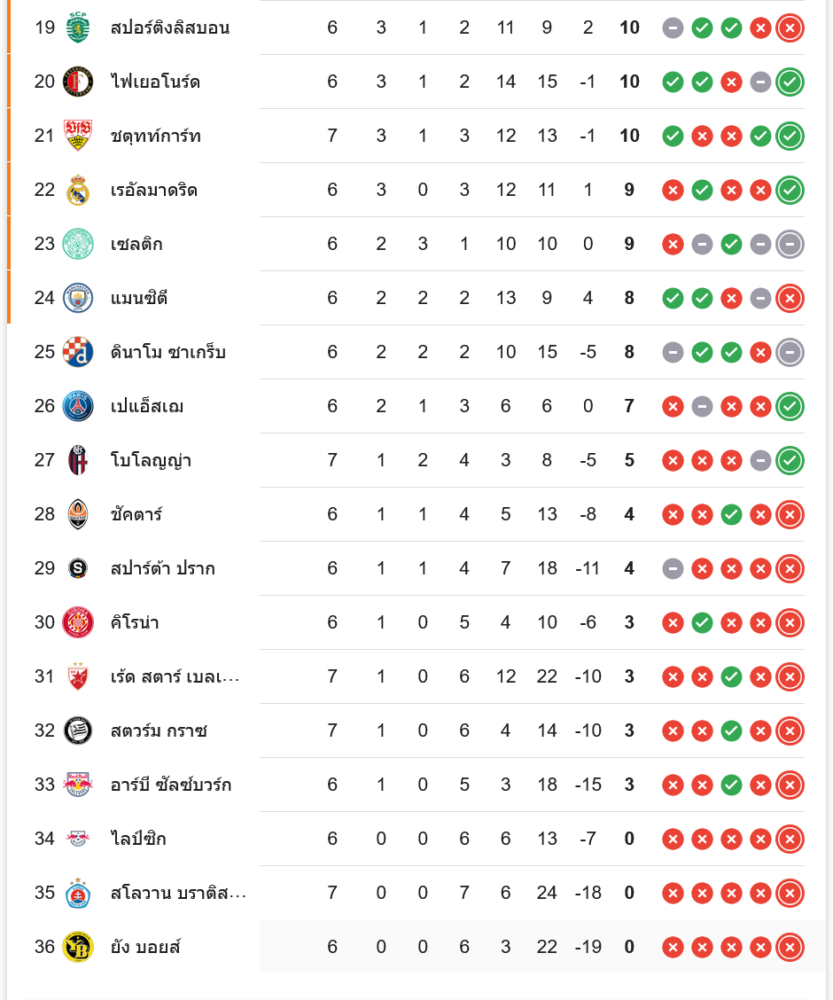Open สตวร์ม กราซ team page
The height and width of the screenshot is (1000, 833).
(x=159, y=730)
